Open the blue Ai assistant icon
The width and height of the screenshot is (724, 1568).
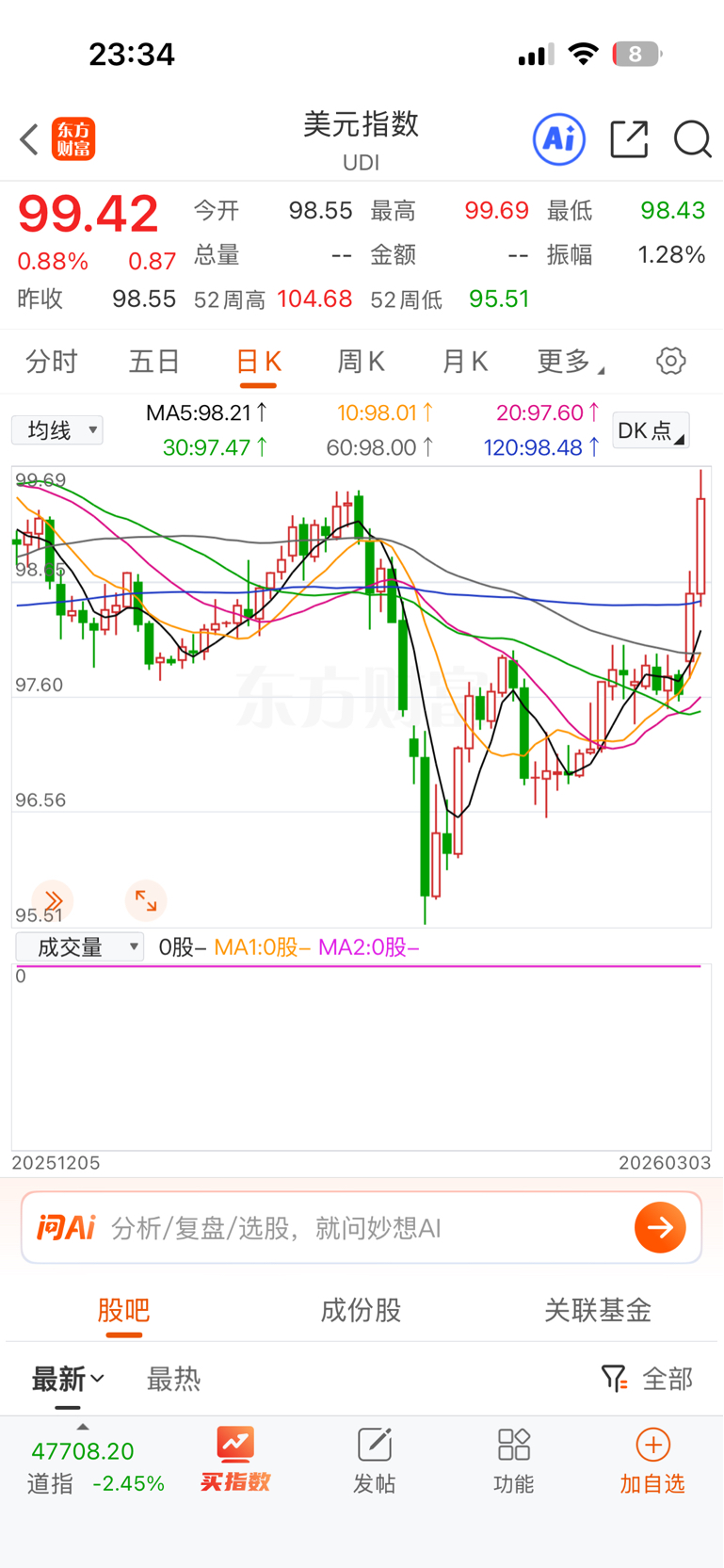(x=559, y=139)
